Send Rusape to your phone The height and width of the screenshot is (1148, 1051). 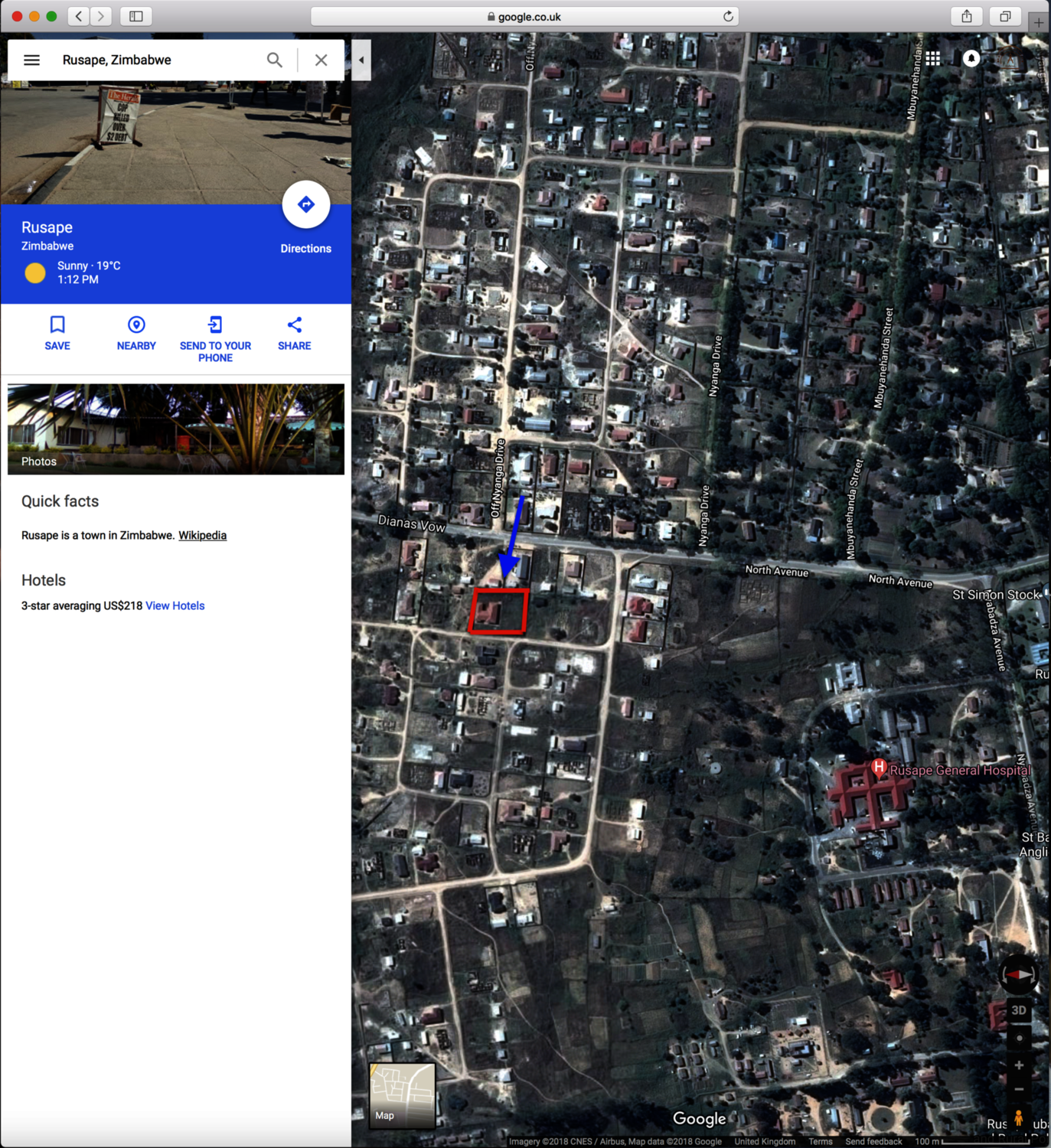tap(215, 338)
